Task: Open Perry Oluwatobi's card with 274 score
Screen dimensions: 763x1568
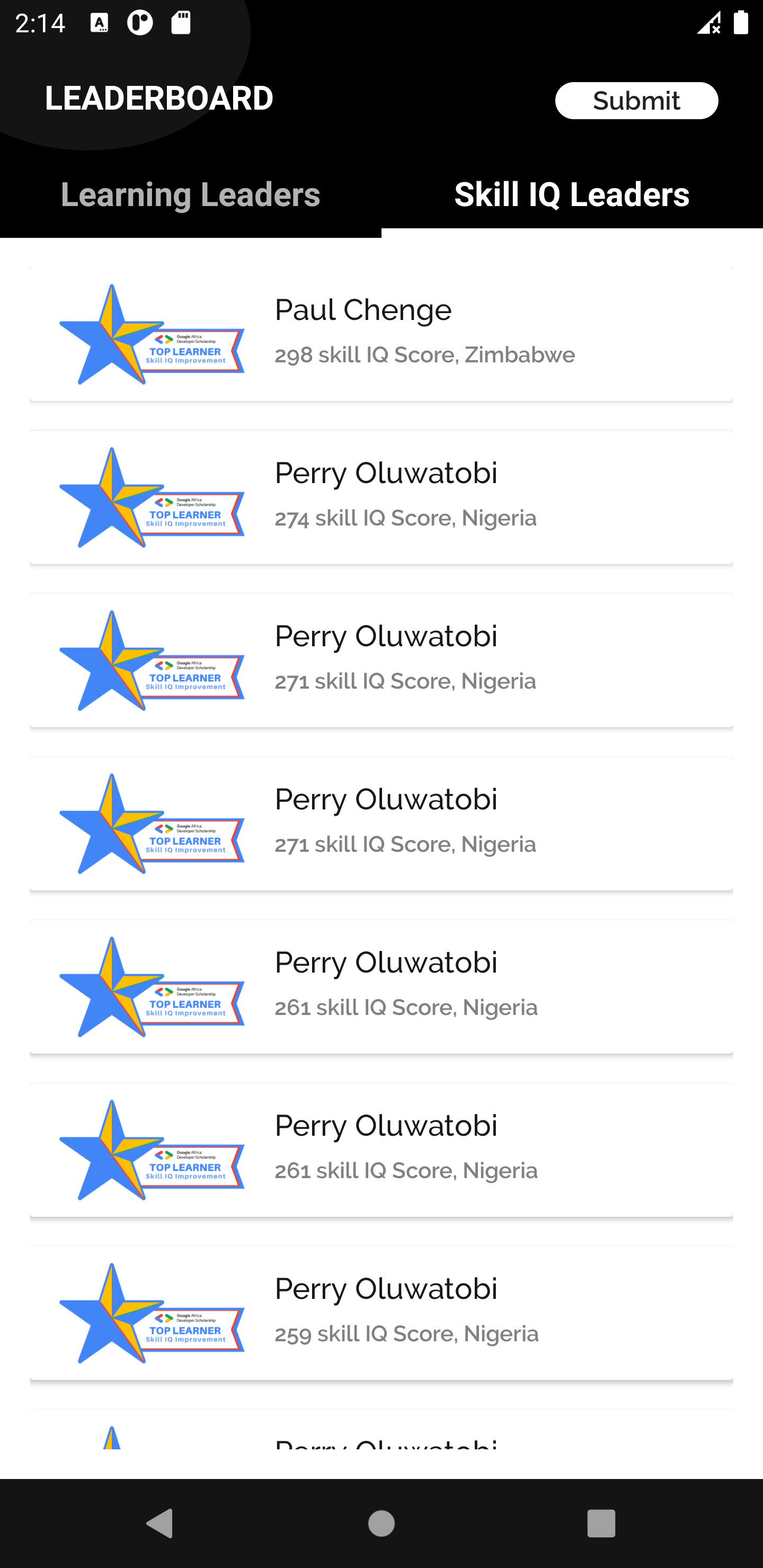Action: pos(381,497)
